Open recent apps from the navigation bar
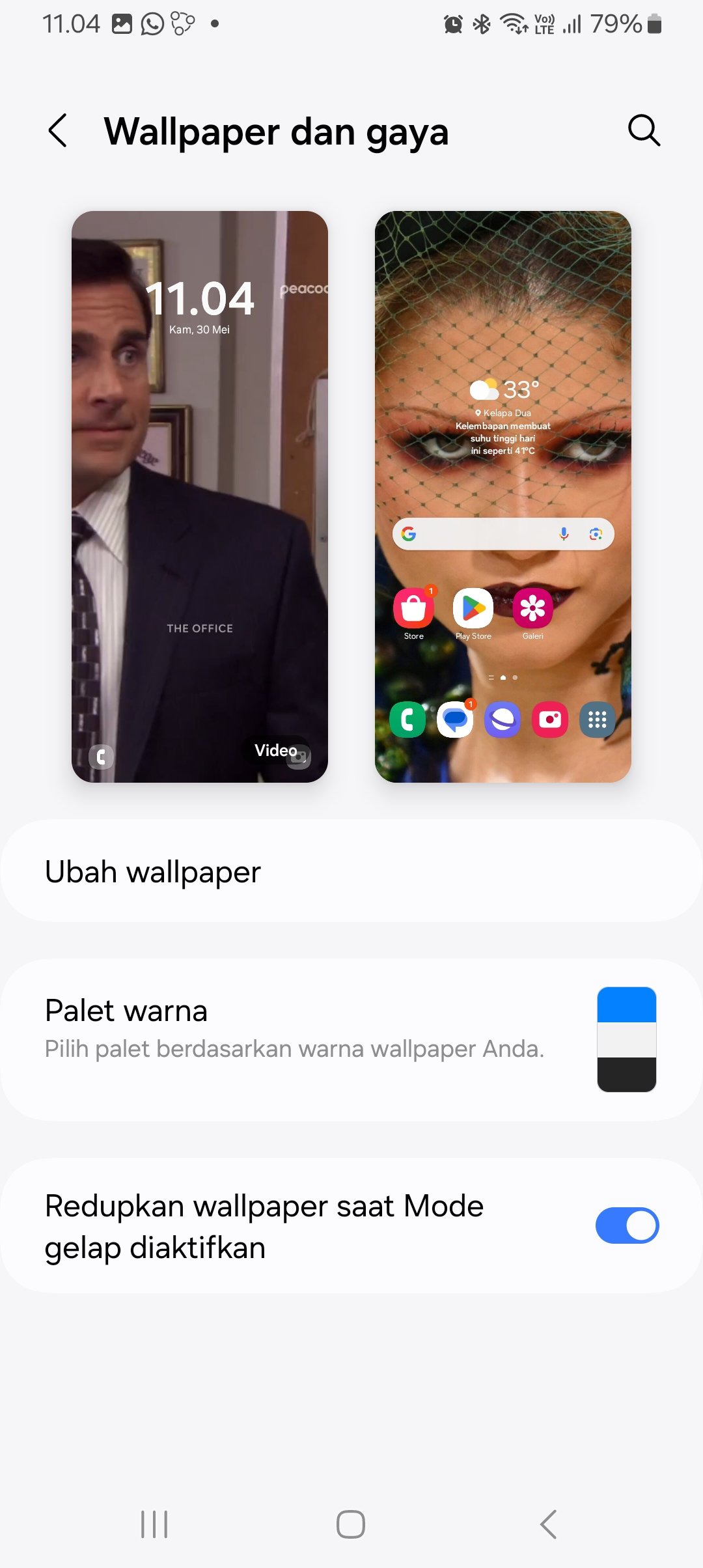The width and height of the screenshot is (703, 1568). coord(154,1524)
